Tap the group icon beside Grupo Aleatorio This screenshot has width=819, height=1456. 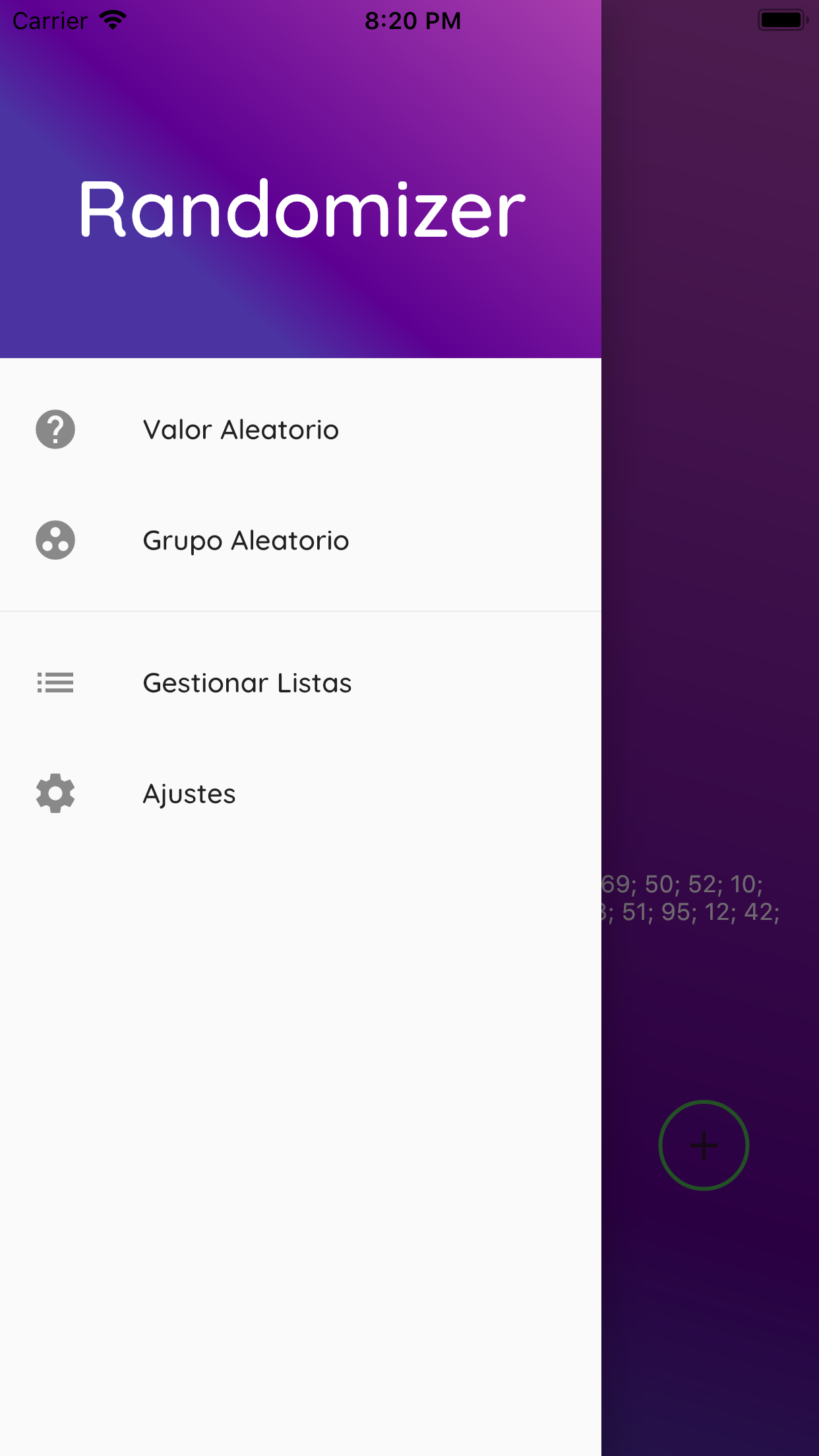(55, 541)
